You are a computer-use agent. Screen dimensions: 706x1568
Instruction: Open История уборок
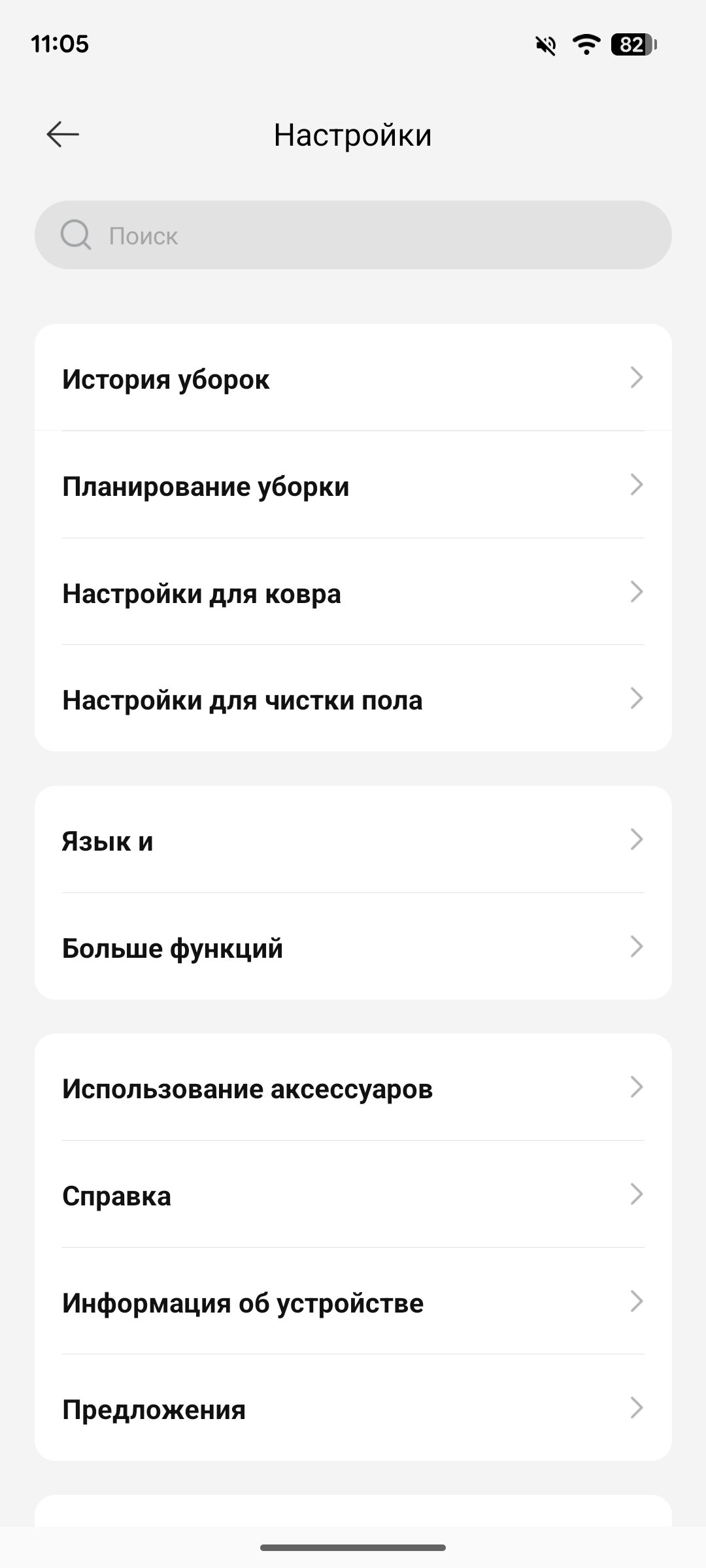(353, 379)
